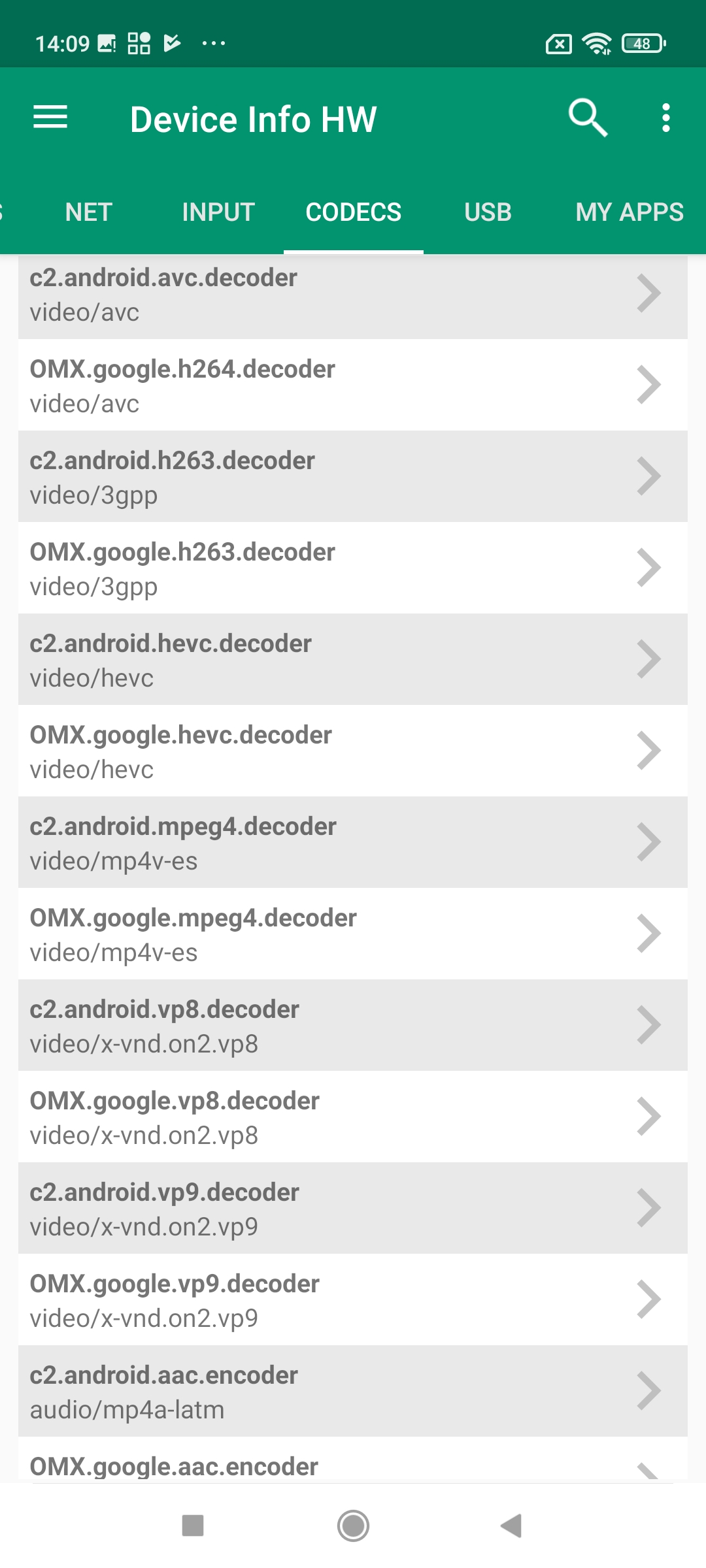
Task: Return to the home screen
Action: [x=353, y=1526]
